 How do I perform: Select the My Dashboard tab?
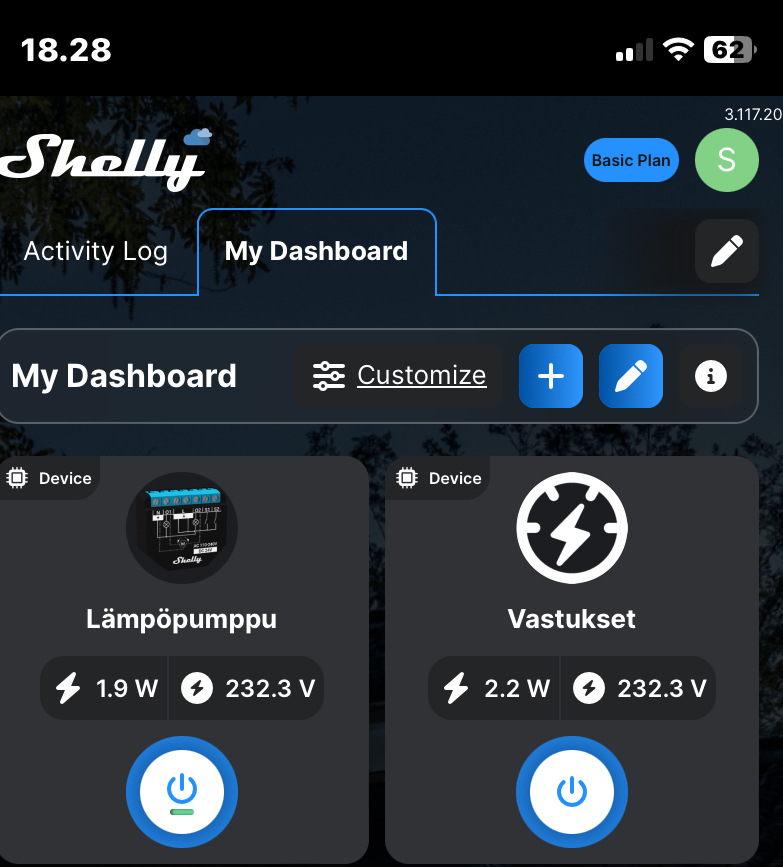(316, 251)
